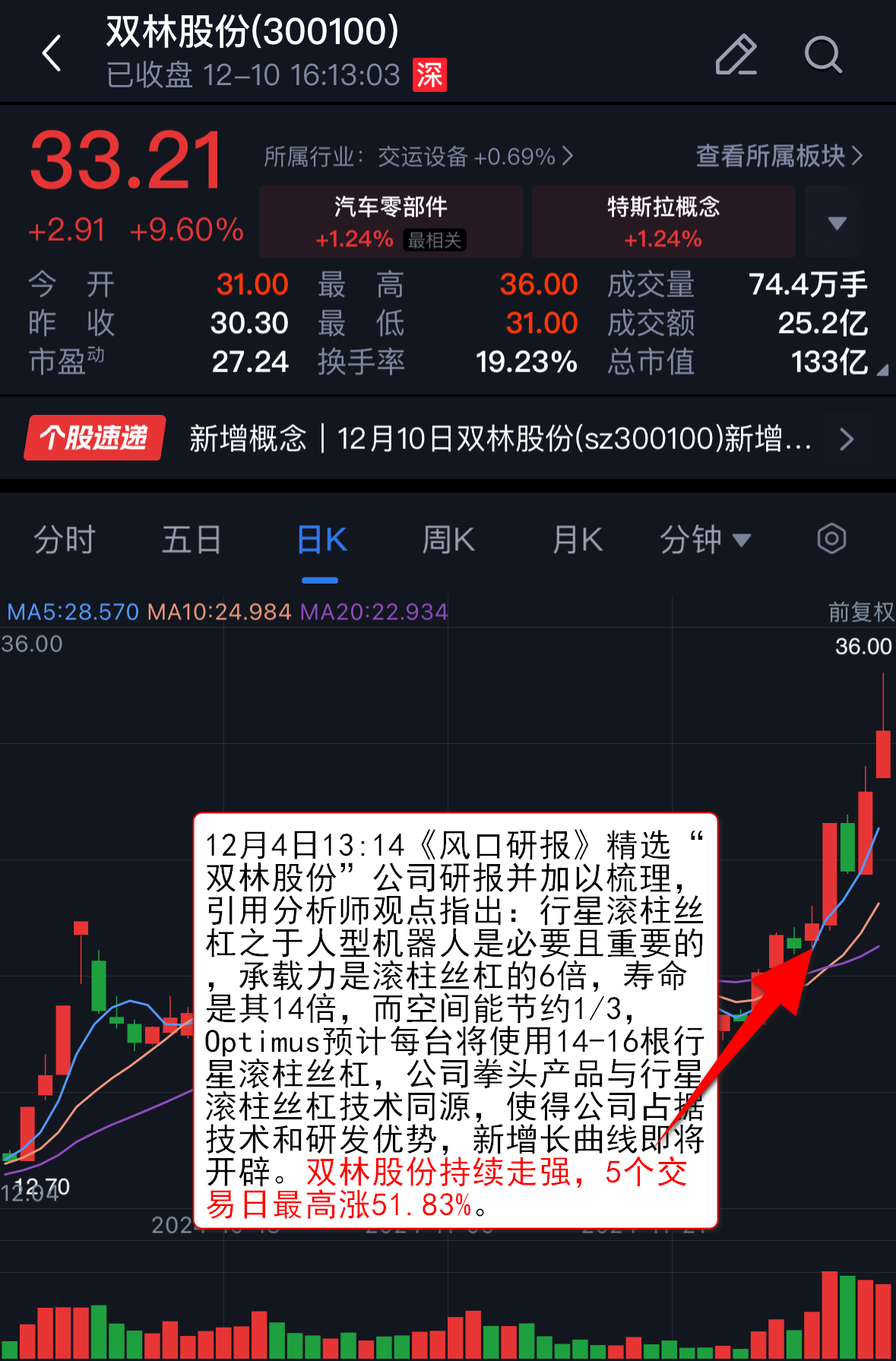The width and height of the screenshot is (896, 1361).
Task: Switch to the 月K chart tab
Action: coord(577,540)
